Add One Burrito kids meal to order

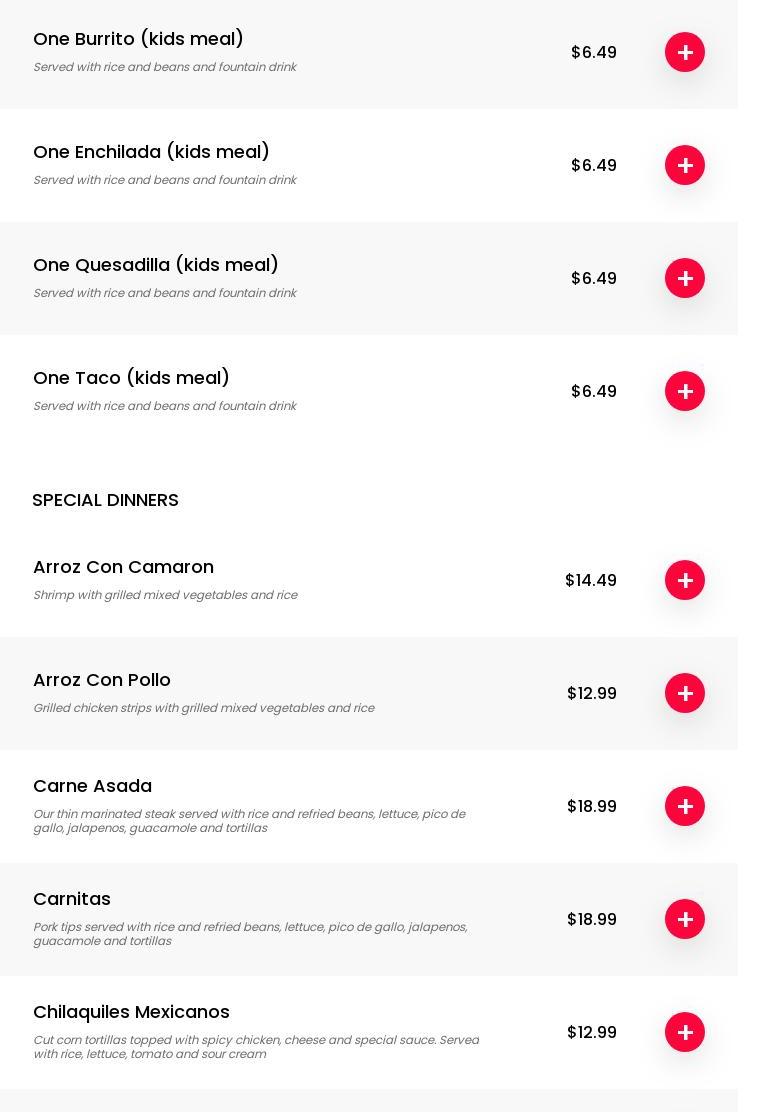pyautogui.click(x=685, y=52)
